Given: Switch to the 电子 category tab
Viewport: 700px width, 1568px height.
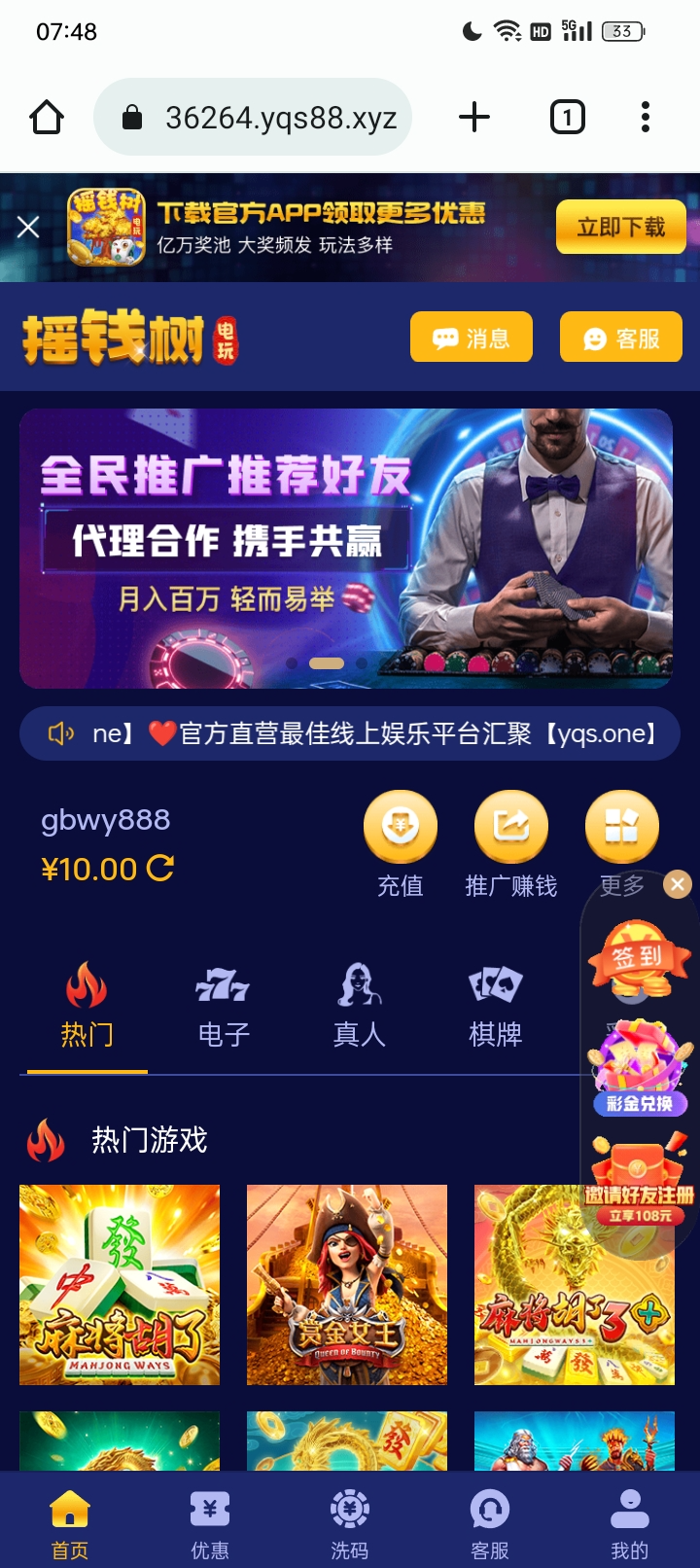Looking at the screenshot, I should (x=224, y=1007).
